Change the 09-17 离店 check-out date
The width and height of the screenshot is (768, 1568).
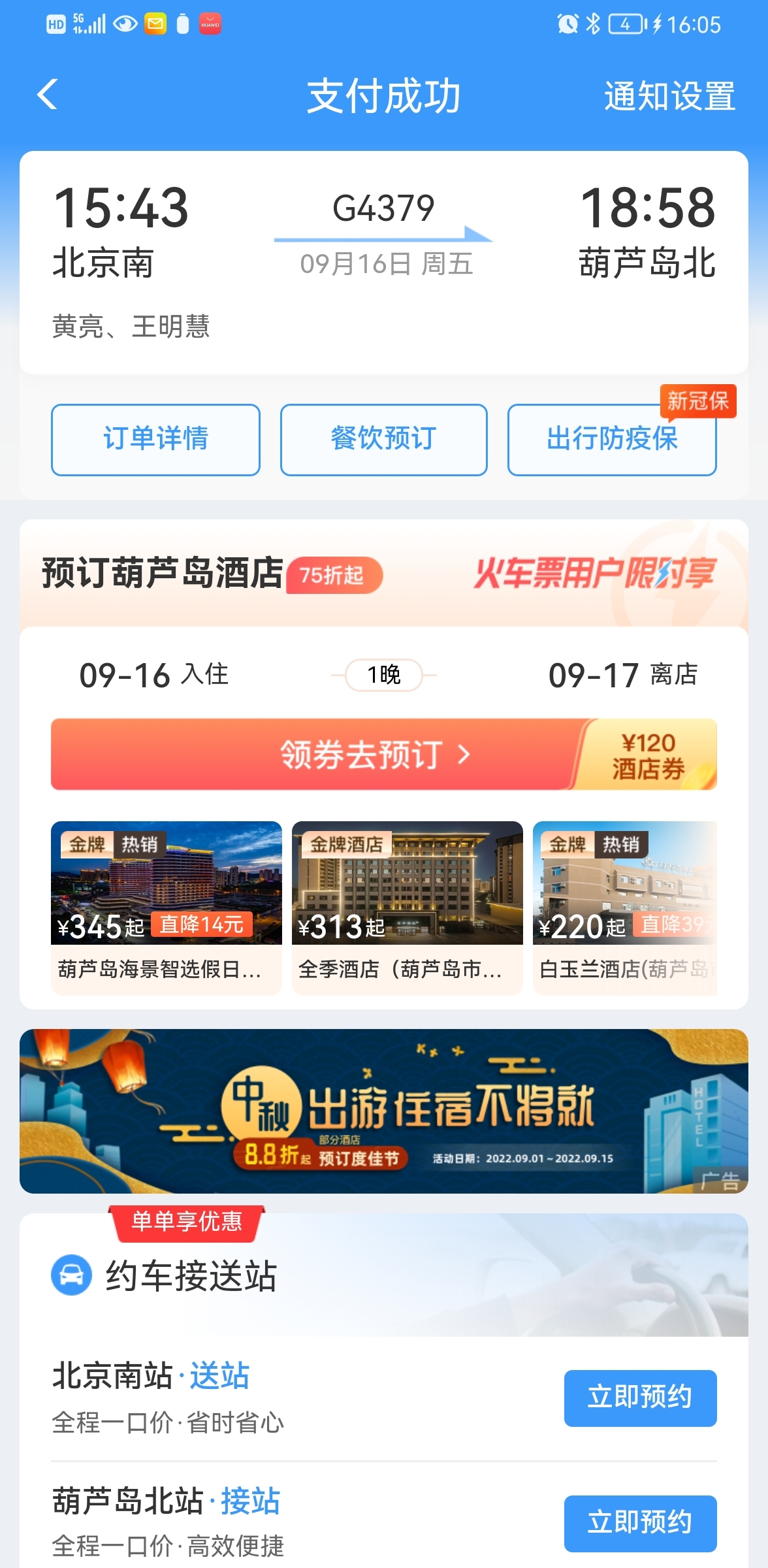click(622, 675)
